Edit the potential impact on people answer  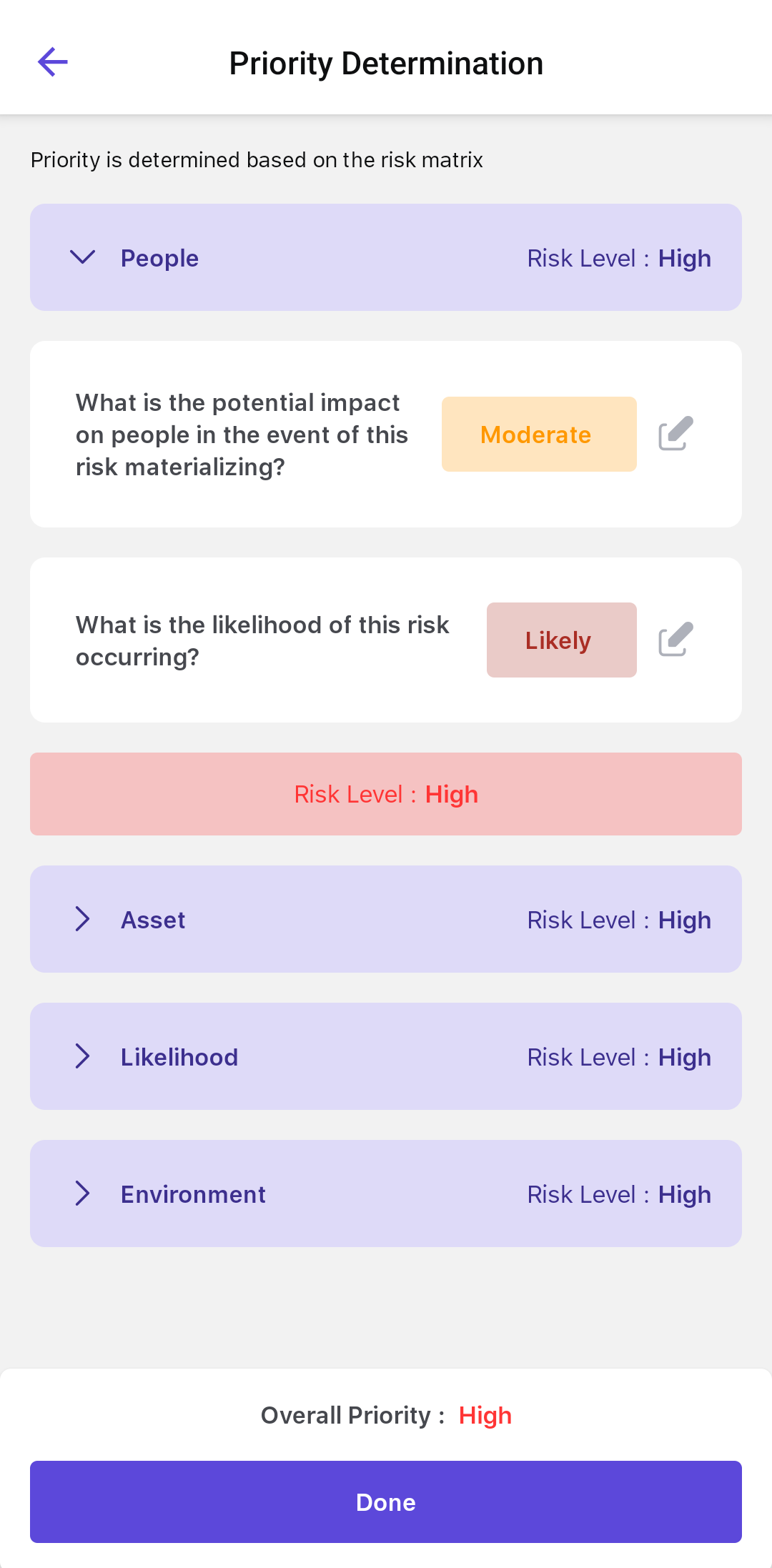click(675, 434)
